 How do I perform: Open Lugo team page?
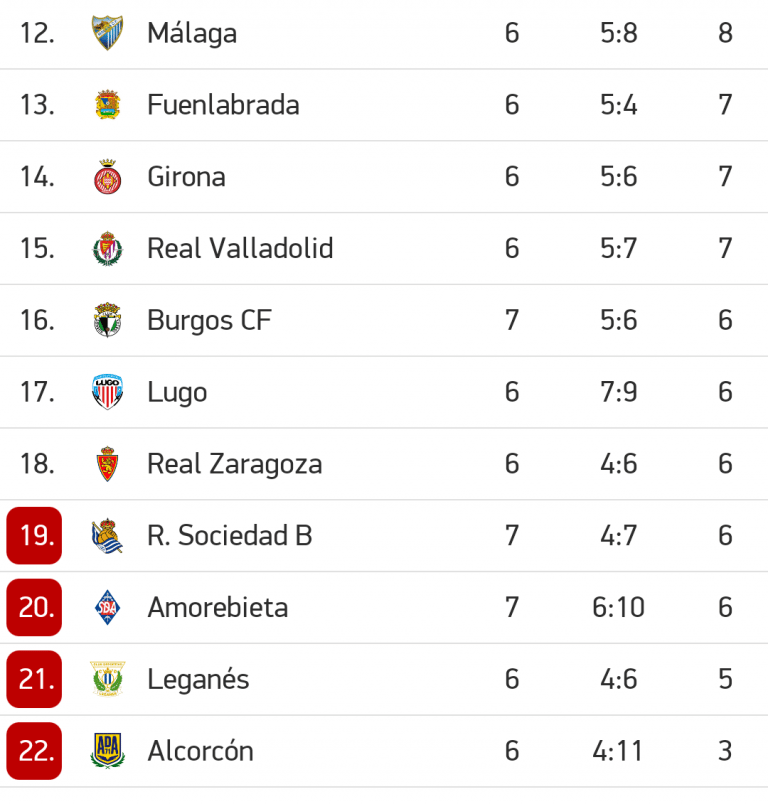point(177,392)
